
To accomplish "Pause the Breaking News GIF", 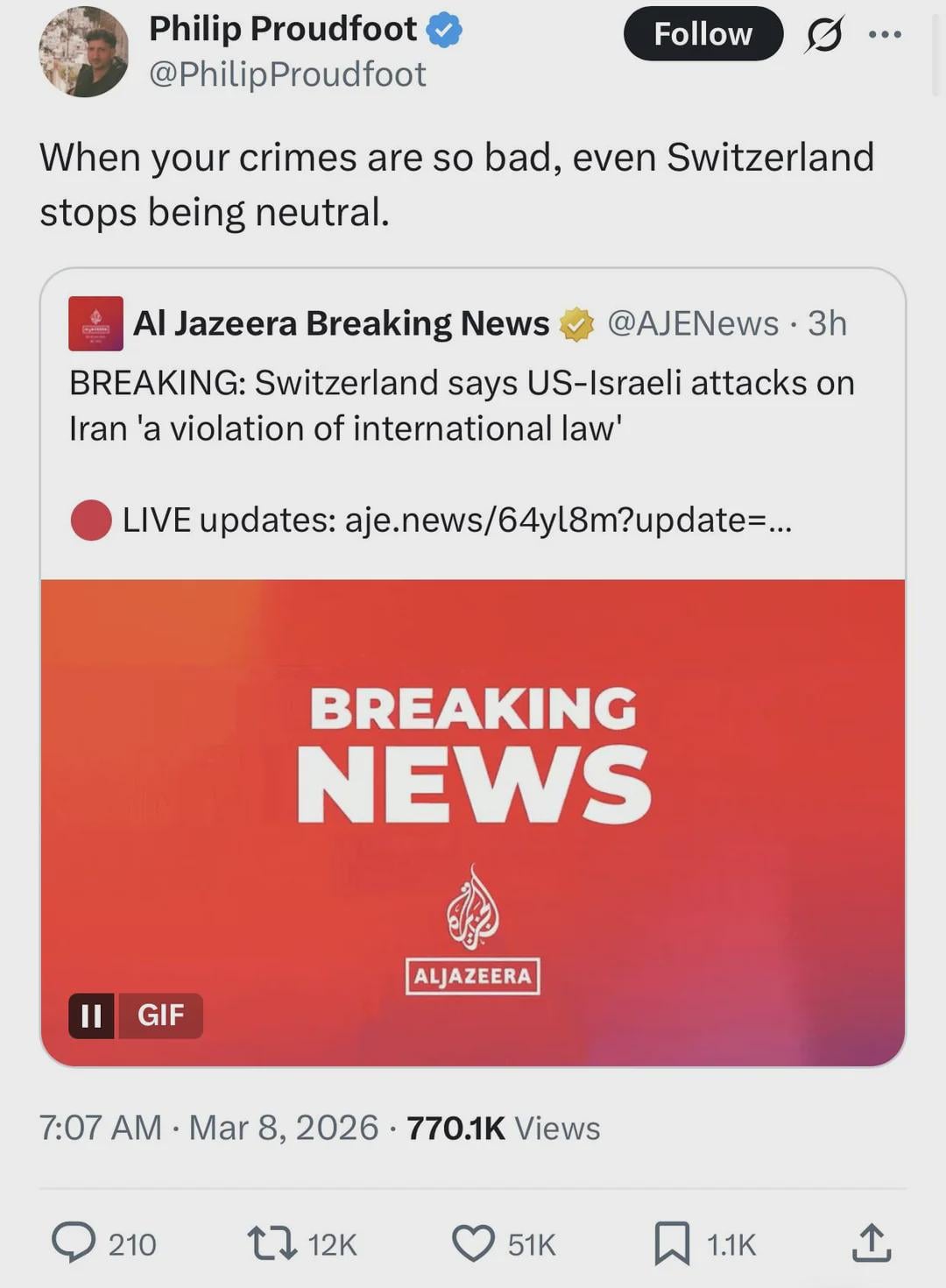I will point(92,1016).
